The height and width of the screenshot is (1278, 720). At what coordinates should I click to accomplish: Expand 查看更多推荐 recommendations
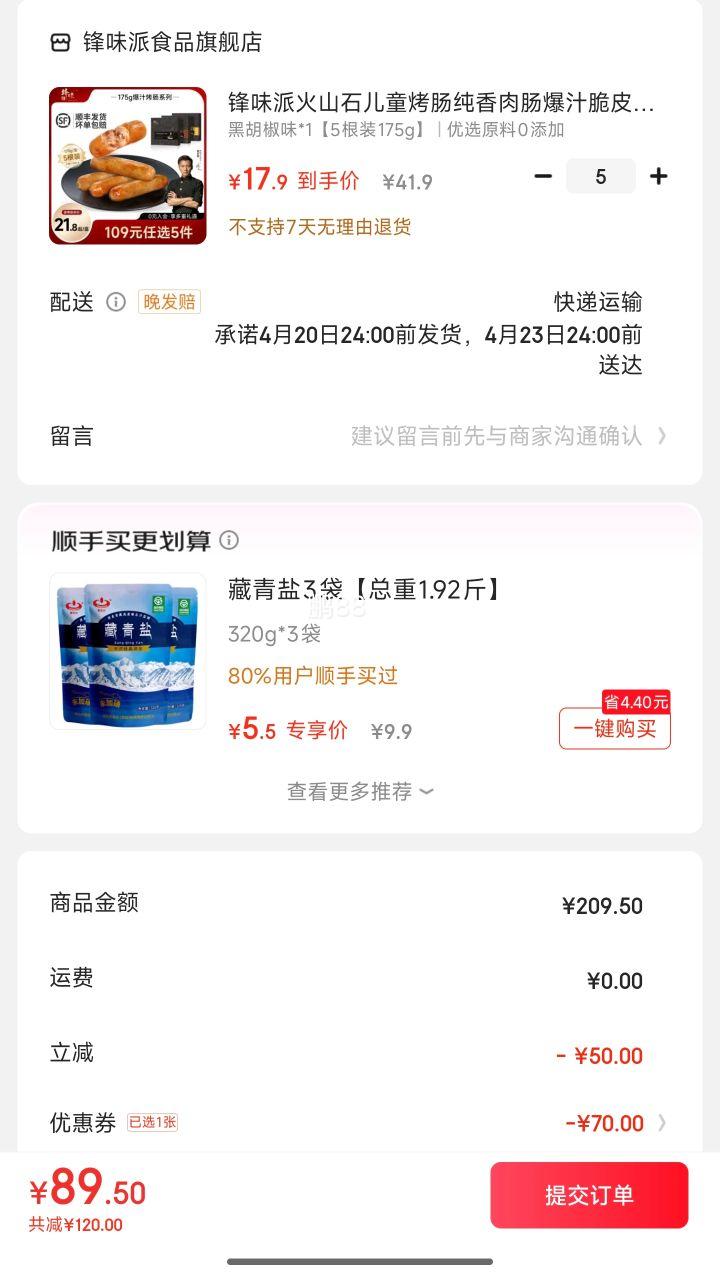pos(359,791)
